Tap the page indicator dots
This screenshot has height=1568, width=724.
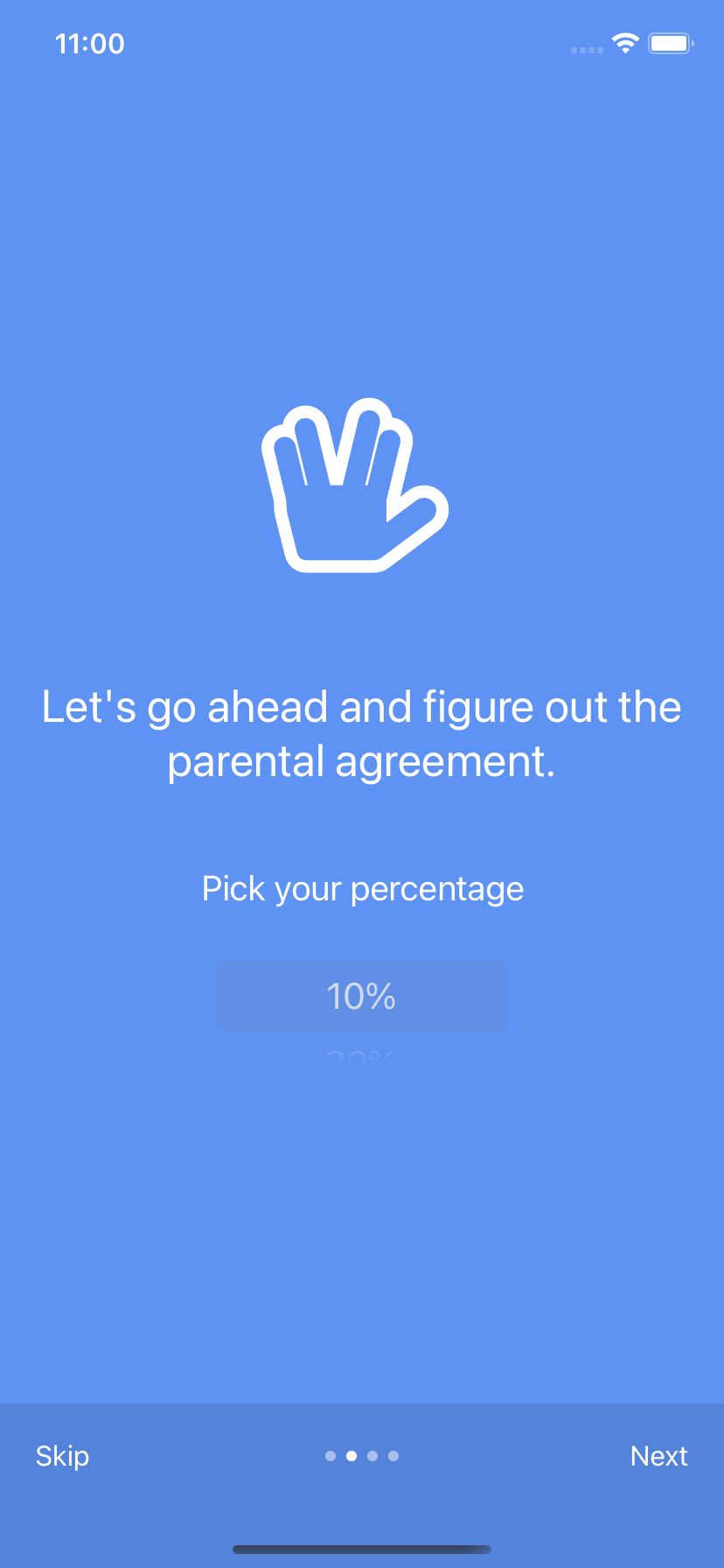point(362,1456)
